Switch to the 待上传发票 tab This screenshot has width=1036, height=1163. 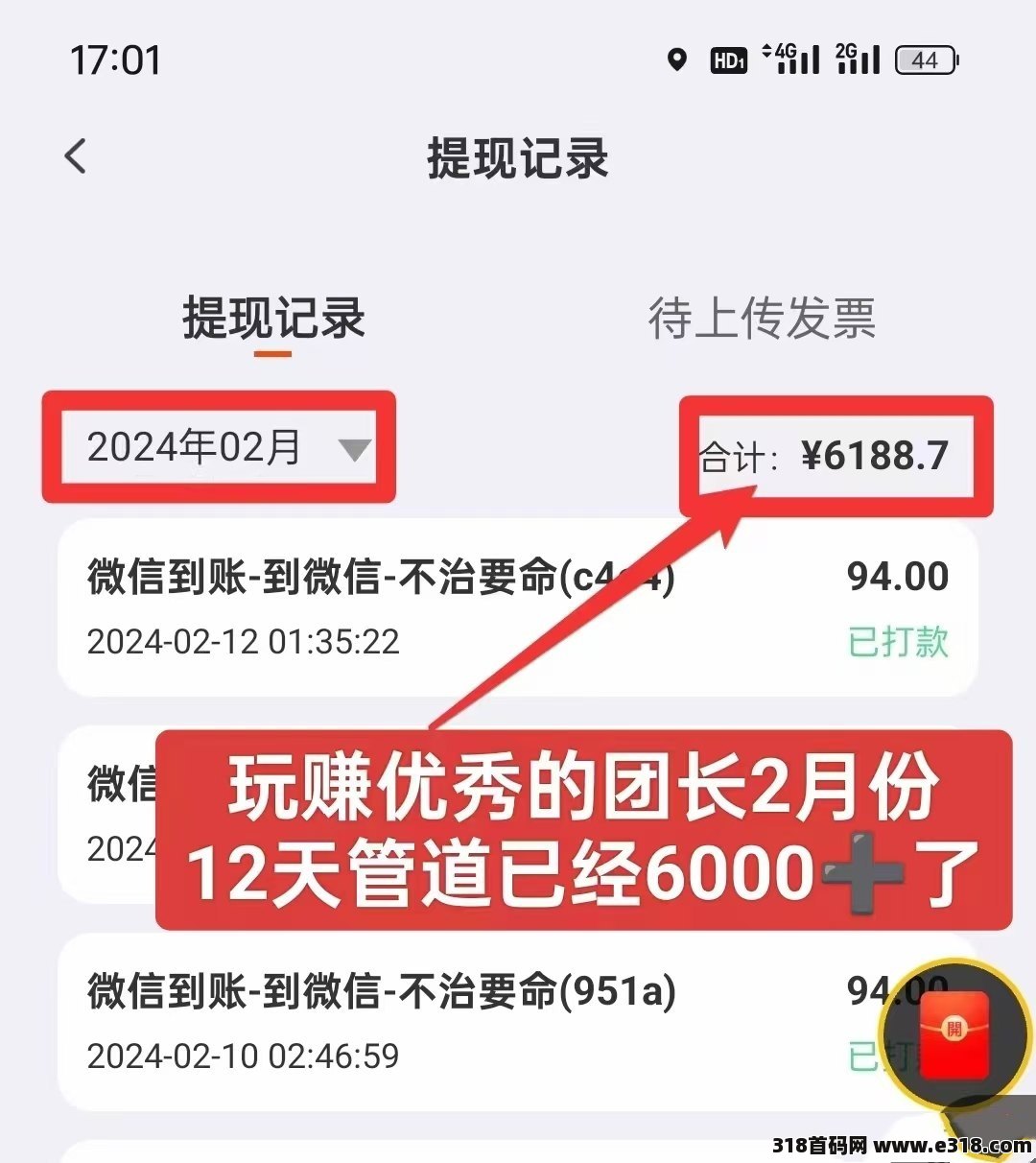[762, 320]
